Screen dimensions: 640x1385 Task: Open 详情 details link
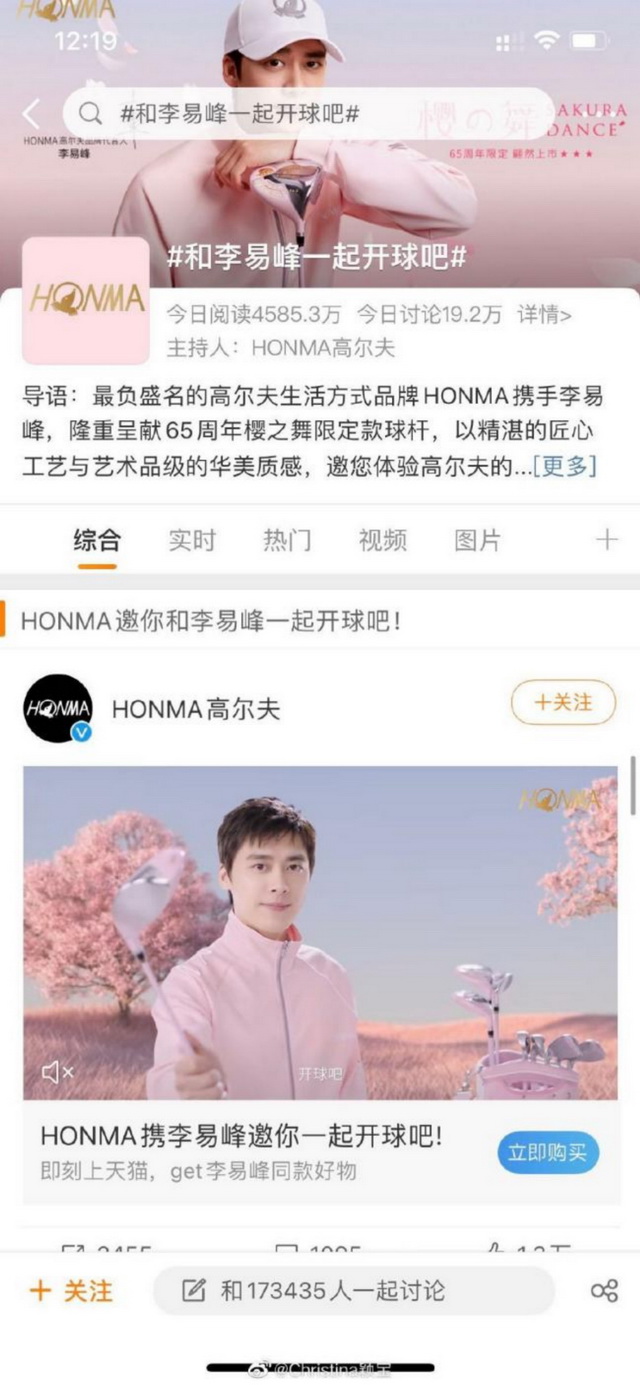point(544,315)
